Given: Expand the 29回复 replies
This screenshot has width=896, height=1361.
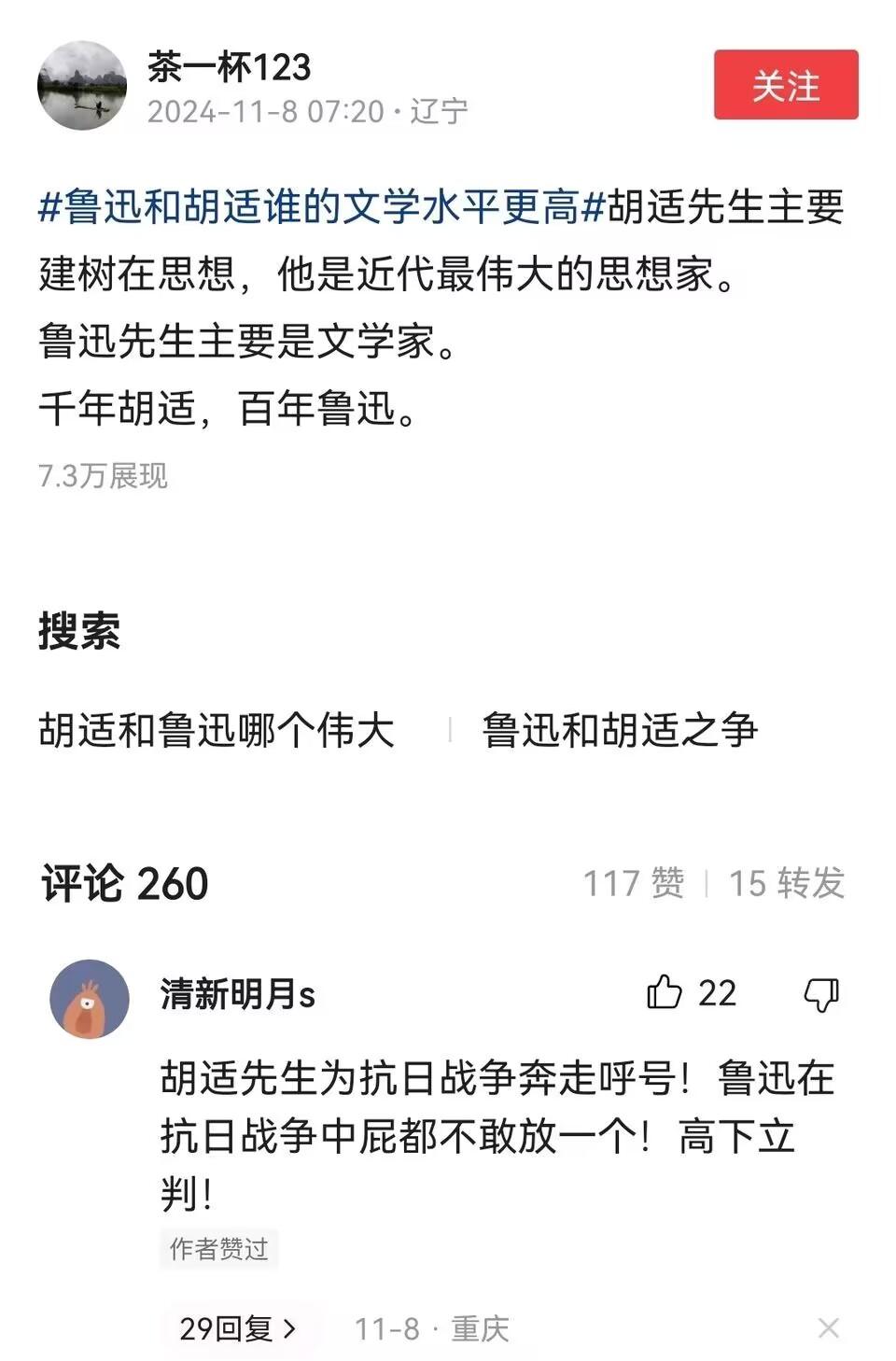Looking at the screenshot, I should click(x=238, y=1327).
